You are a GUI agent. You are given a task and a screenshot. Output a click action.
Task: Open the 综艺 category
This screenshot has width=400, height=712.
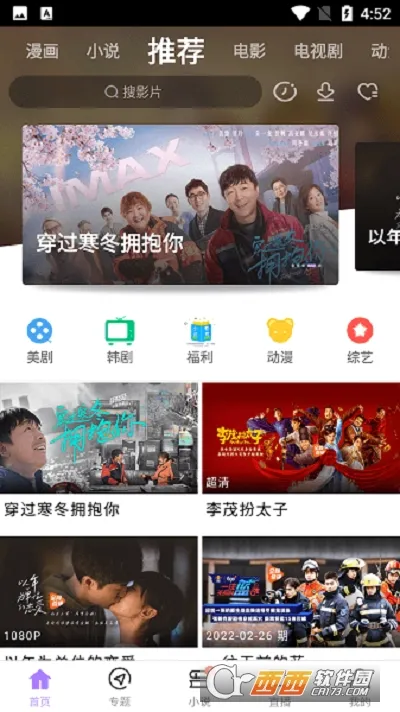(x=360, y=341)
